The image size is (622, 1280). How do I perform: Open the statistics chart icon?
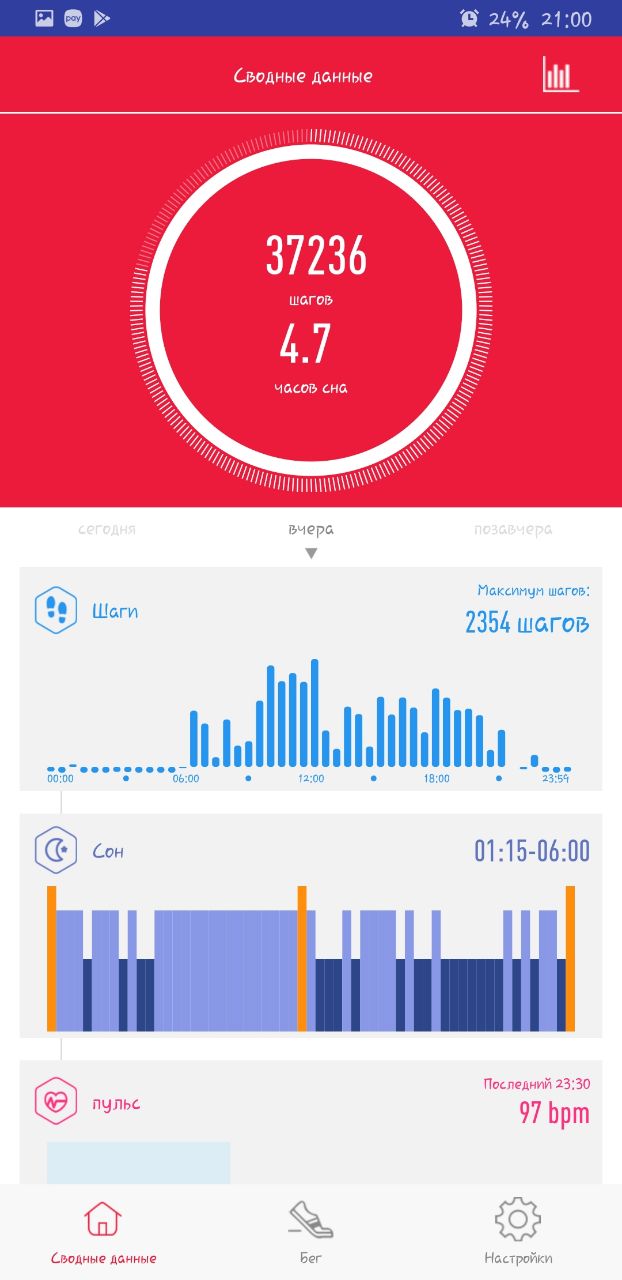tap(560, 75)
